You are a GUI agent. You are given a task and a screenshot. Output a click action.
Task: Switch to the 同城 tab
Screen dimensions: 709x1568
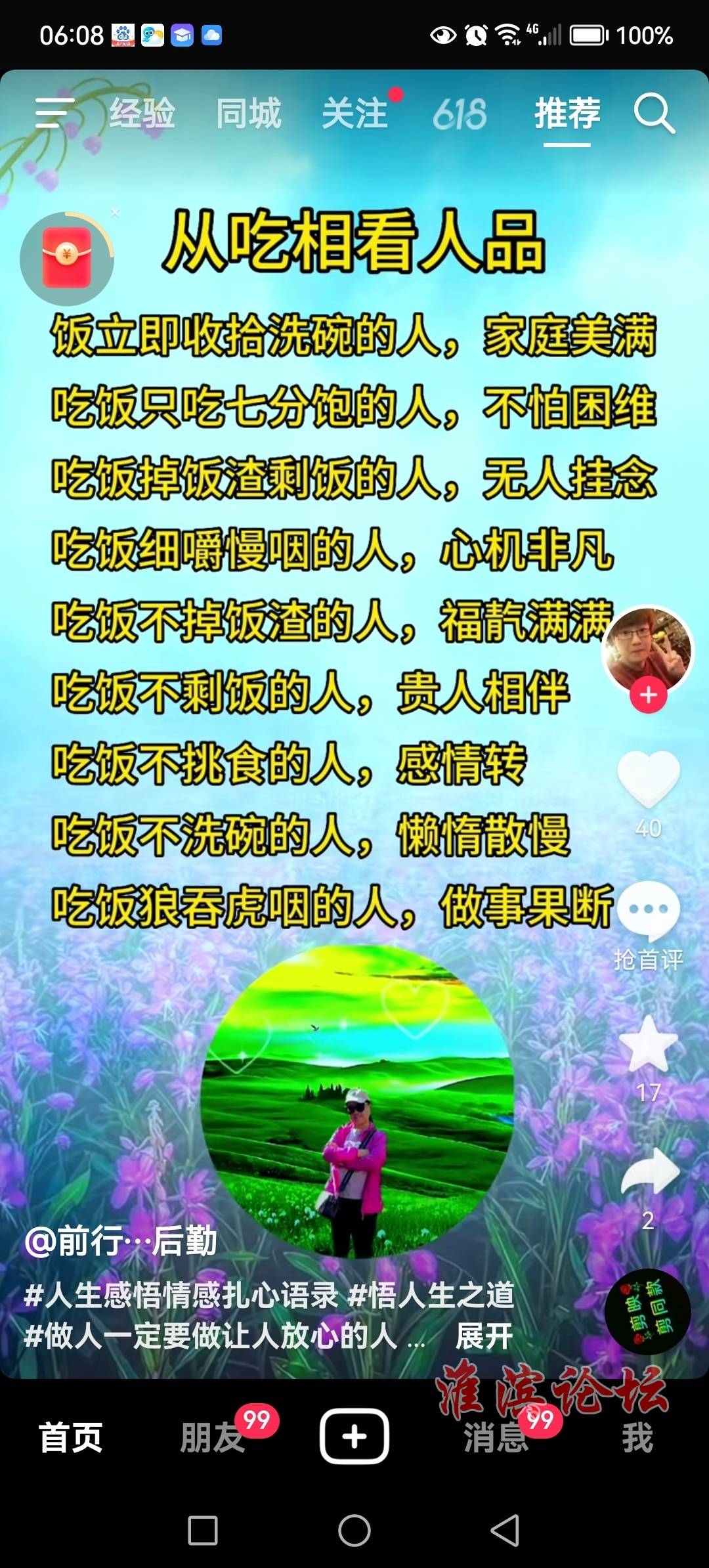click(249, 113)
